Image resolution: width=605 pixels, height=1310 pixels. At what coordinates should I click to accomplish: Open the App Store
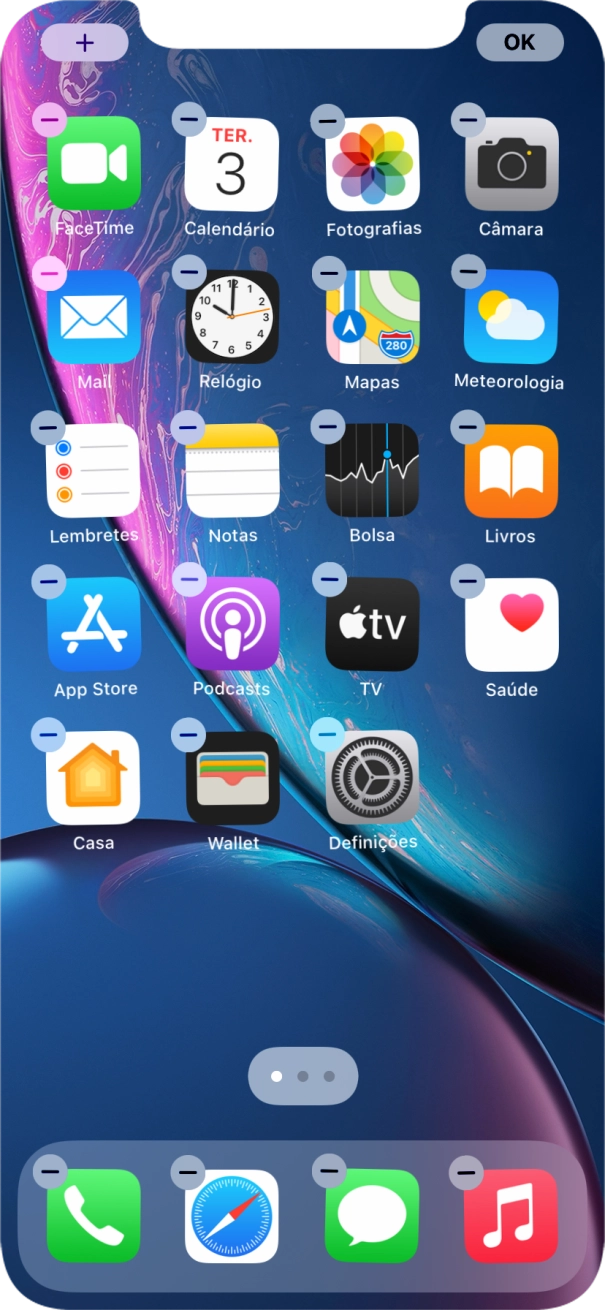[94, 624]
